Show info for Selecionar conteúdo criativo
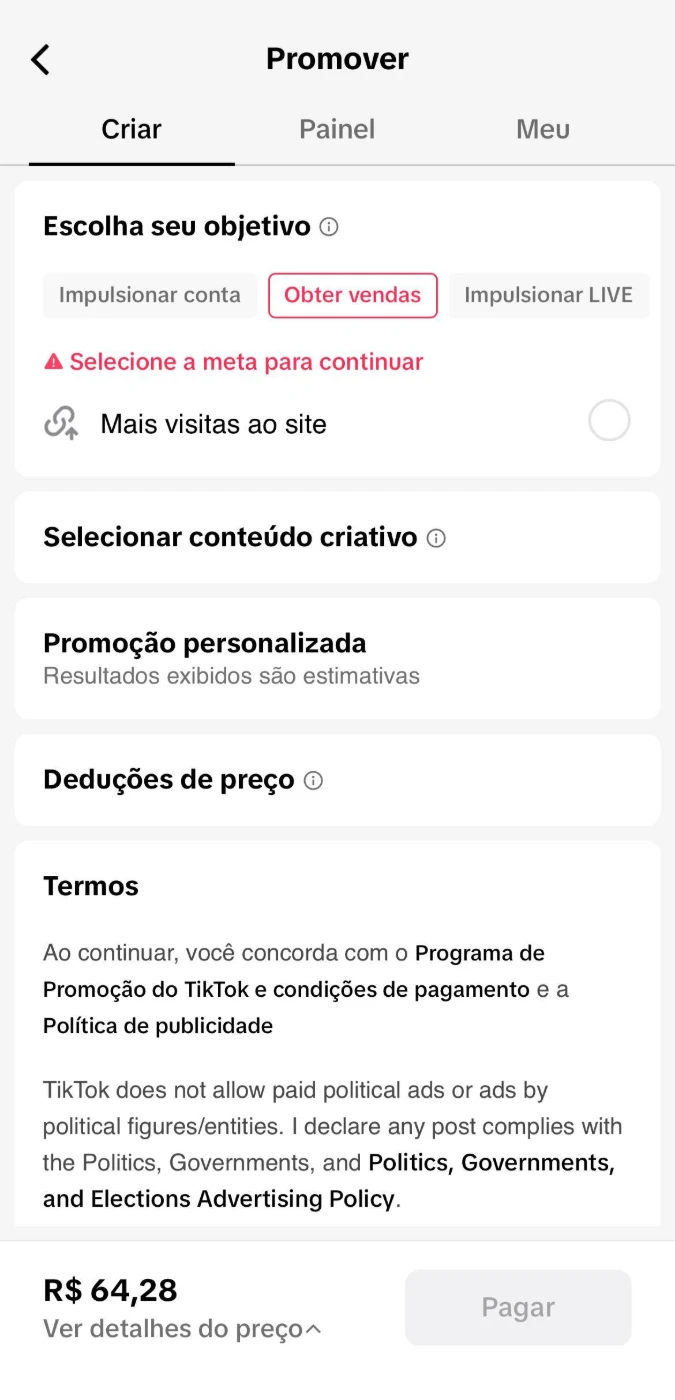Viewport: 675px width, 1400px height. click(436, 538)
